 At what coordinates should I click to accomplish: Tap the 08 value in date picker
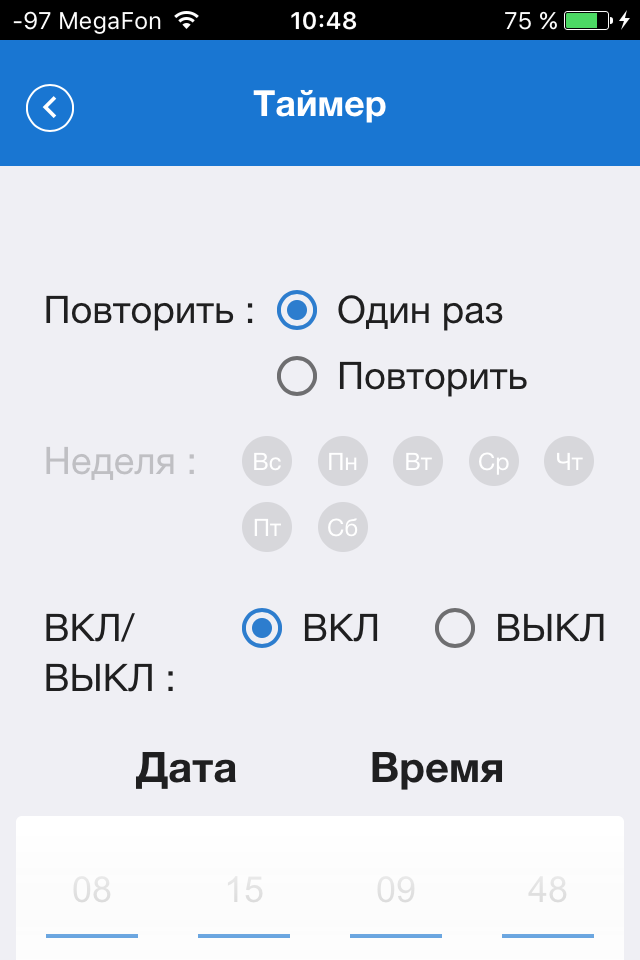(92, 890)
